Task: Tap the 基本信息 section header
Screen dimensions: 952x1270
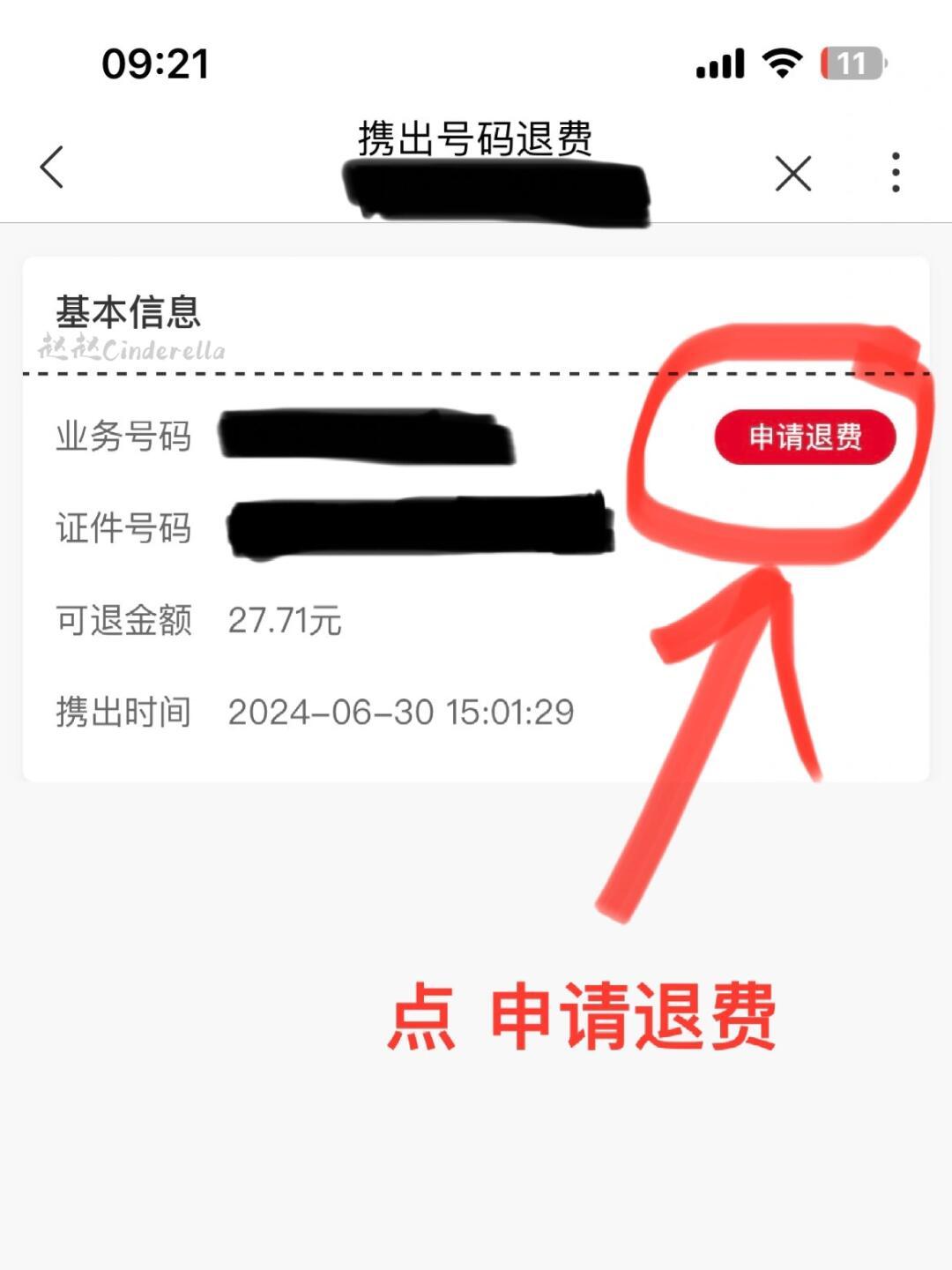Action: click(x=129, y=310)
